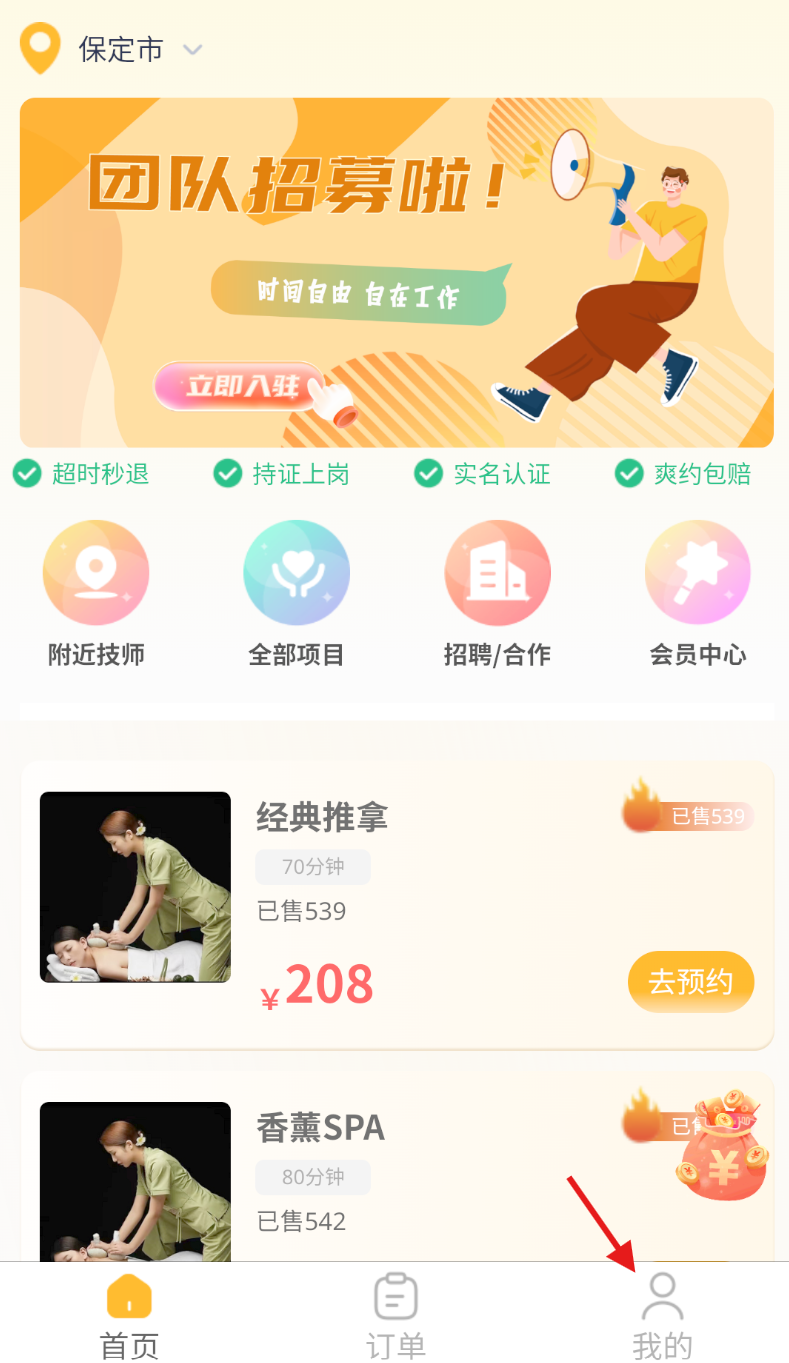Image resolution: width=789 pixels, height=1363 pixels.
Task: Select the 全部项目 all services icon
Action: click(x=296, y=572)
